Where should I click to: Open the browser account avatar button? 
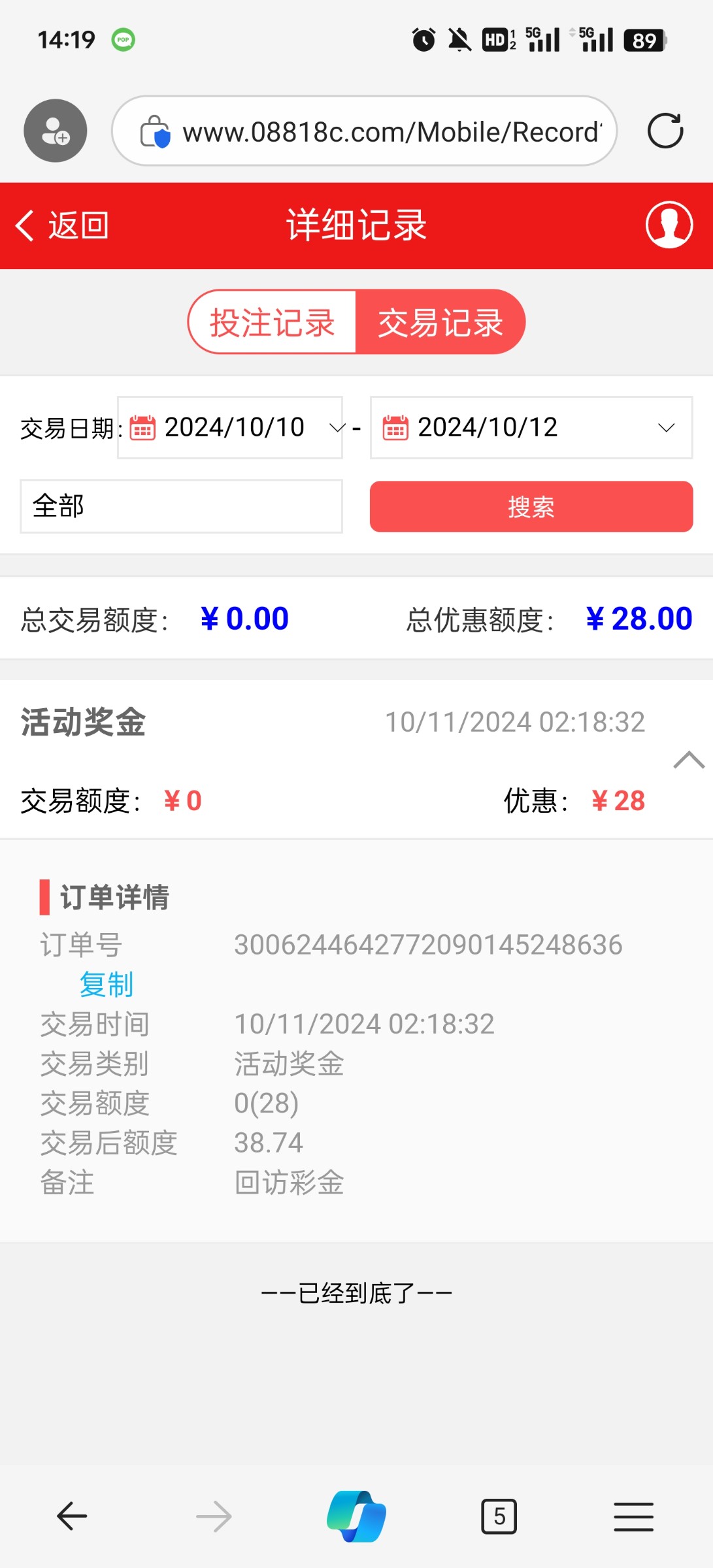pos(56,131)
